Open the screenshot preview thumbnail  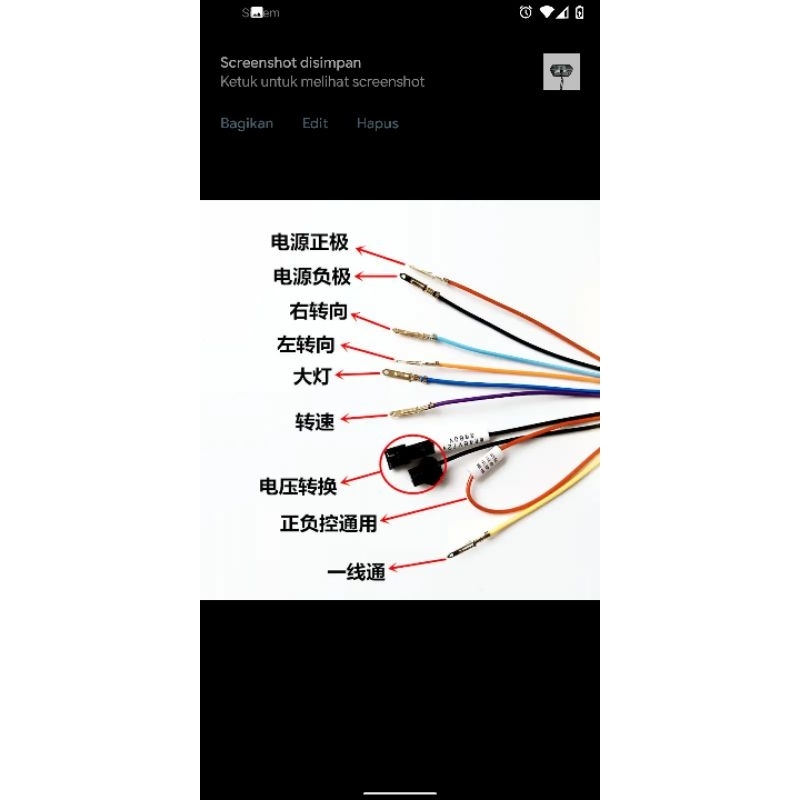[561, 72]
